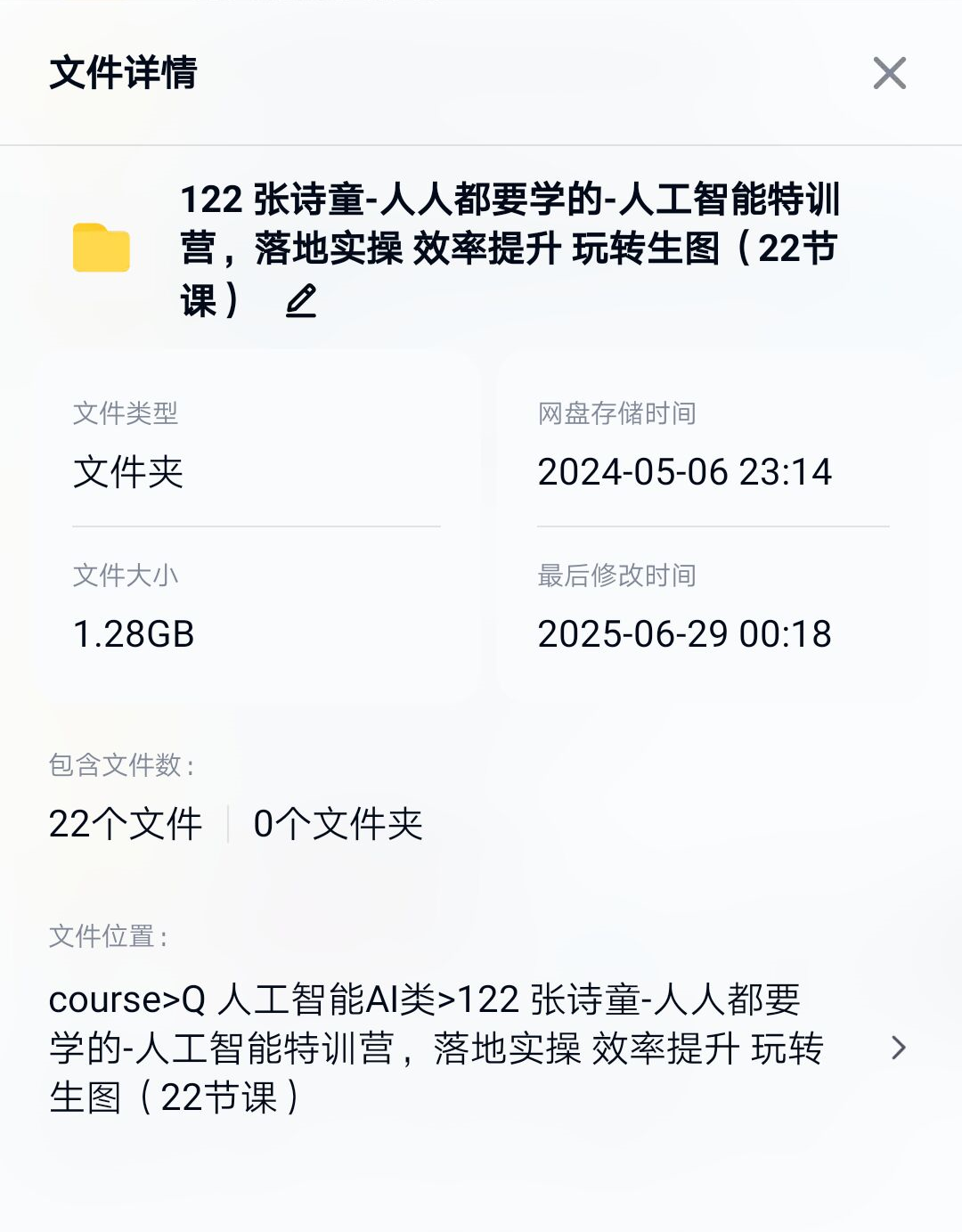Close the file details panel
The height and width of the screenshot is (1232, 962).
point(889,73)
